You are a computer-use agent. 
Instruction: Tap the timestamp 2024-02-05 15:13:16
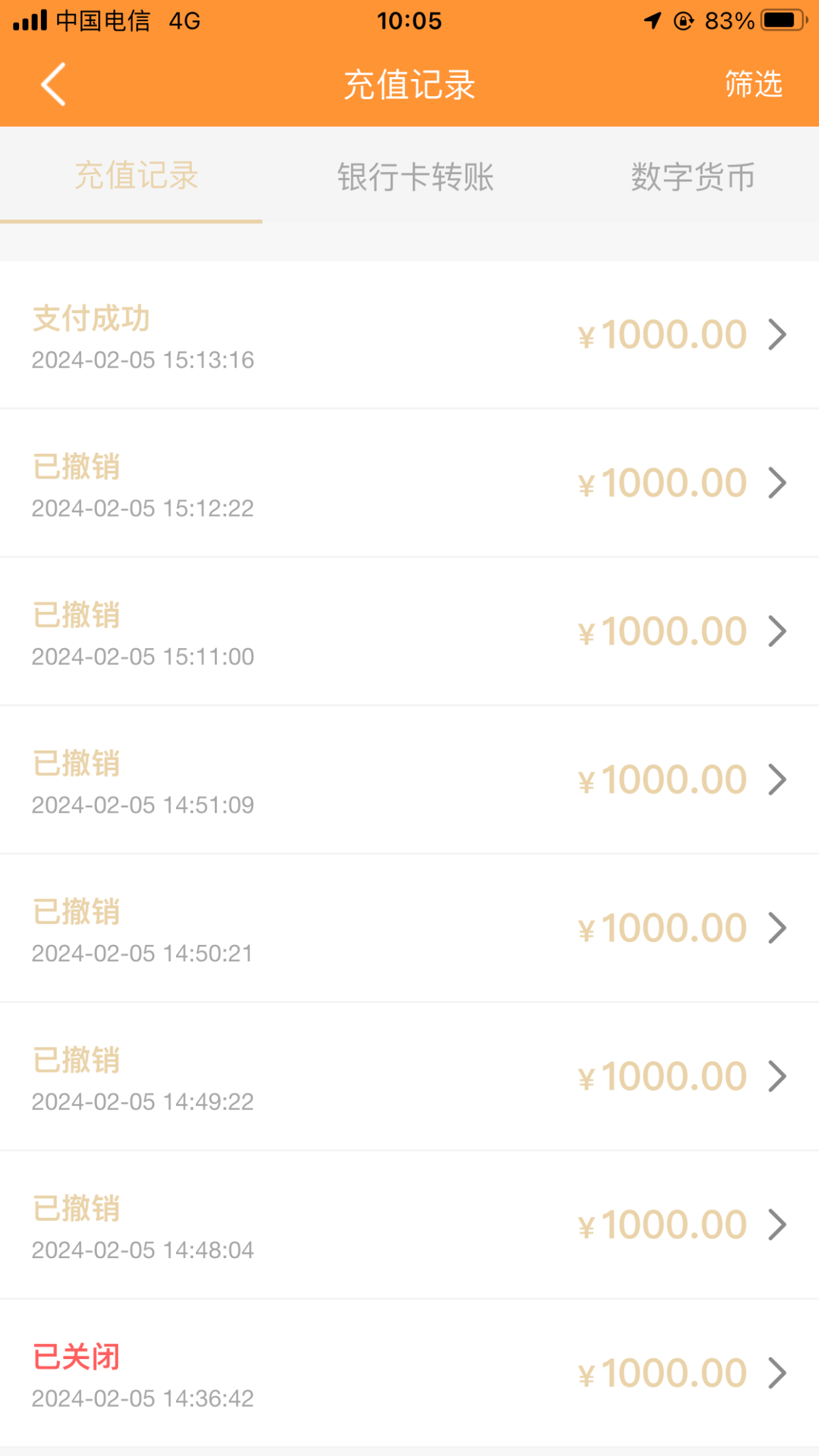click(143, 360)
